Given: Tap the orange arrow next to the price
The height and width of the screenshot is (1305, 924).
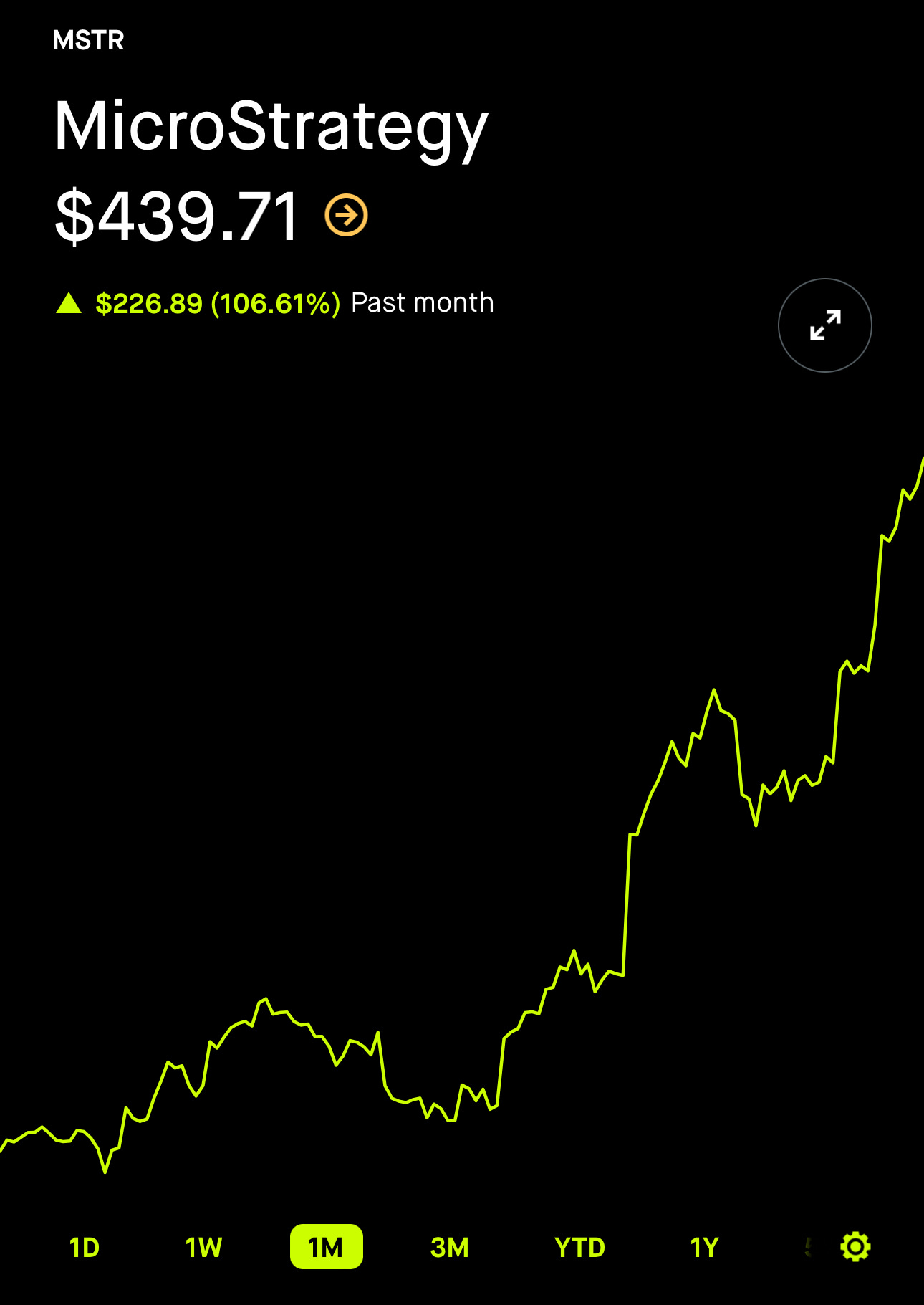Looking at the screenshot, I should 347,215.
